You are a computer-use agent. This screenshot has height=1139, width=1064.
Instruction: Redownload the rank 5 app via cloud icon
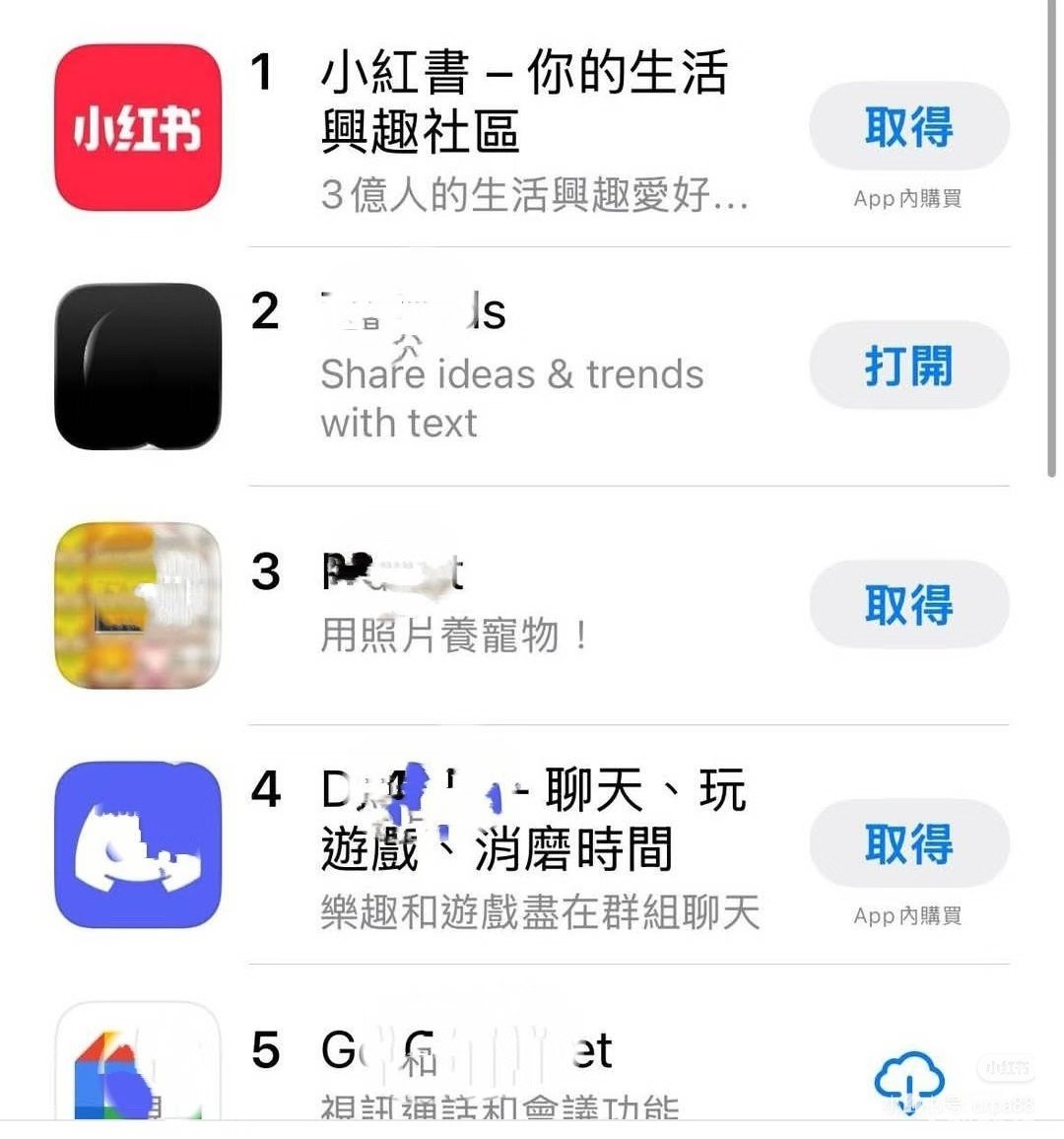(x=908, y=1079)
